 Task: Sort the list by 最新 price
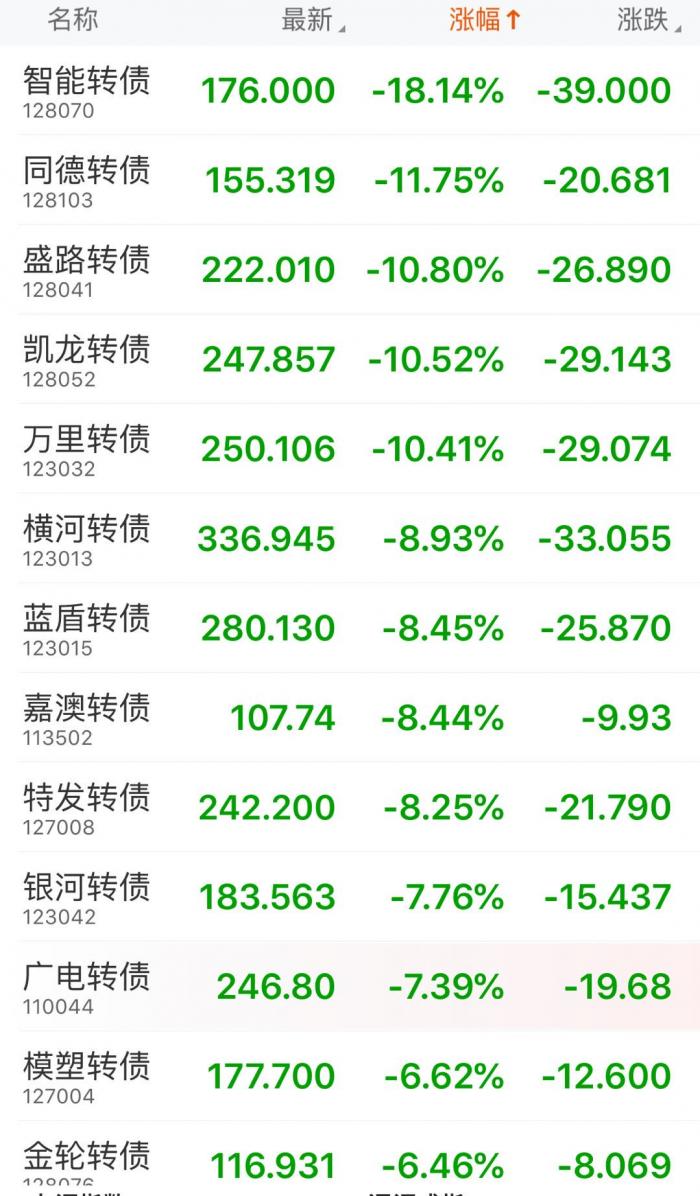(x=312, y=20)
